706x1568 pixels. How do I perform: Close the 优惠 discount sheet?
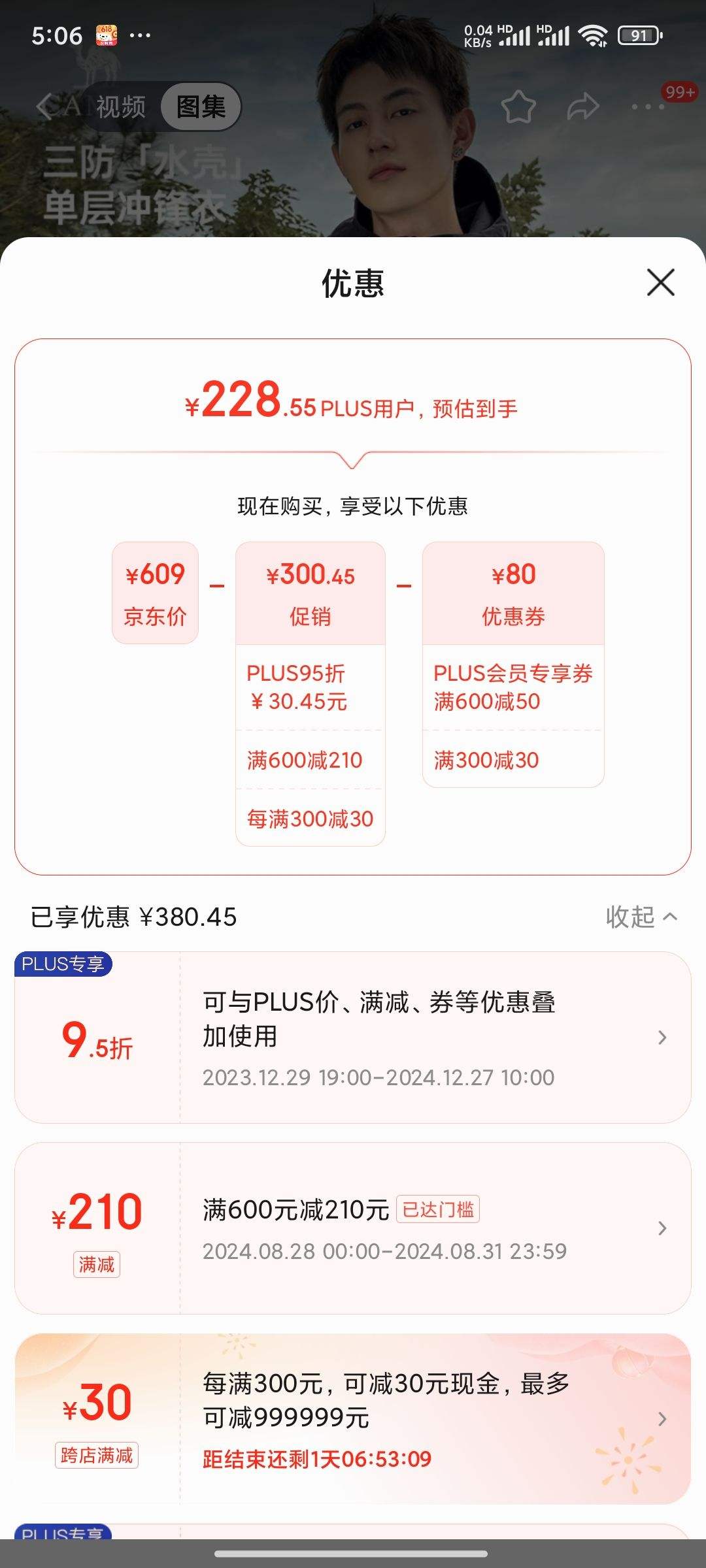coord(660,282)
